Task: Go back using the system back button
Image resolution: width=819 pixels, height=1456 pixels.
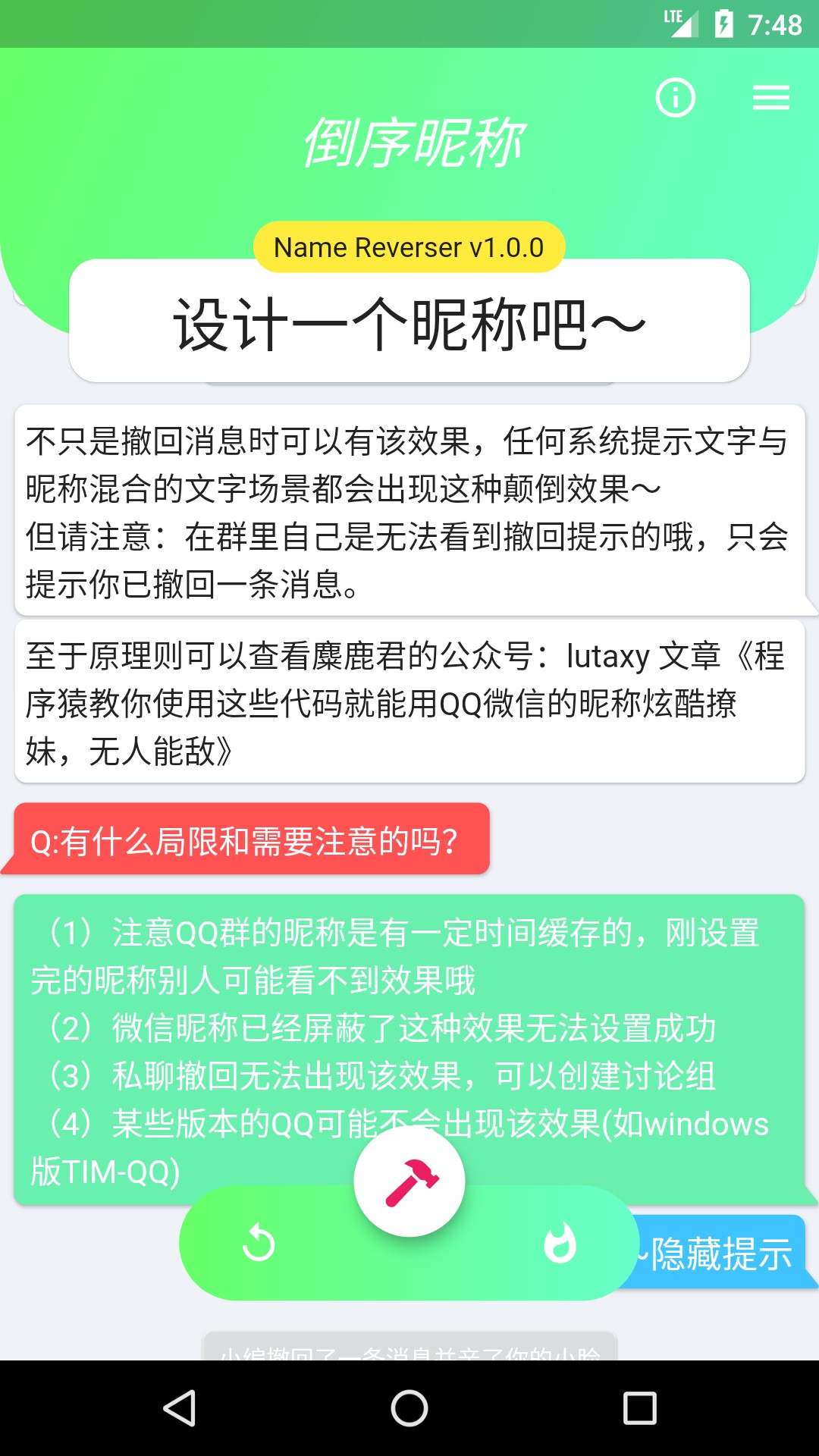Action: (x=180, y=1408)
